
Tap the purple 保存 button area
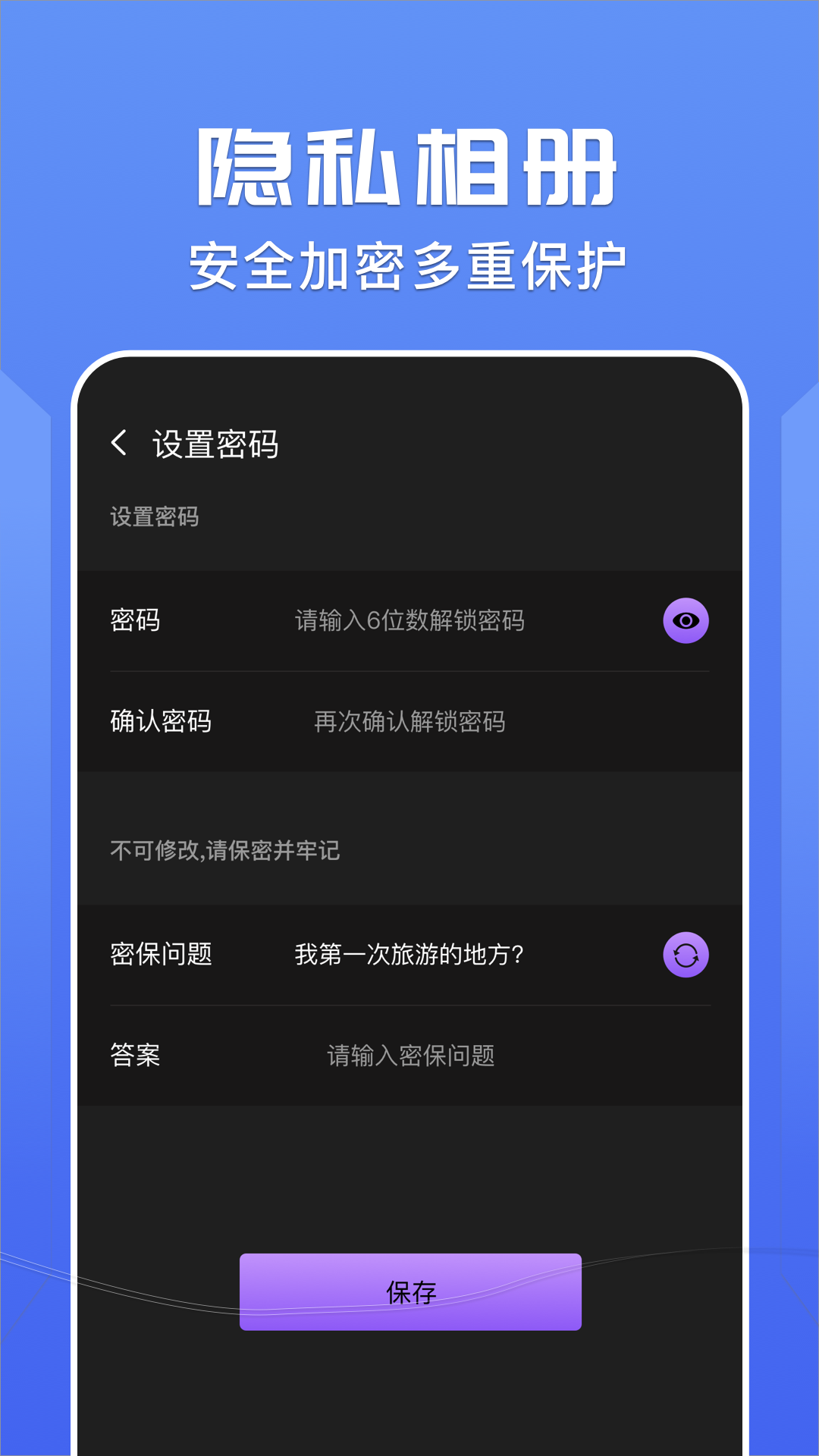(x=408, y=1291)
